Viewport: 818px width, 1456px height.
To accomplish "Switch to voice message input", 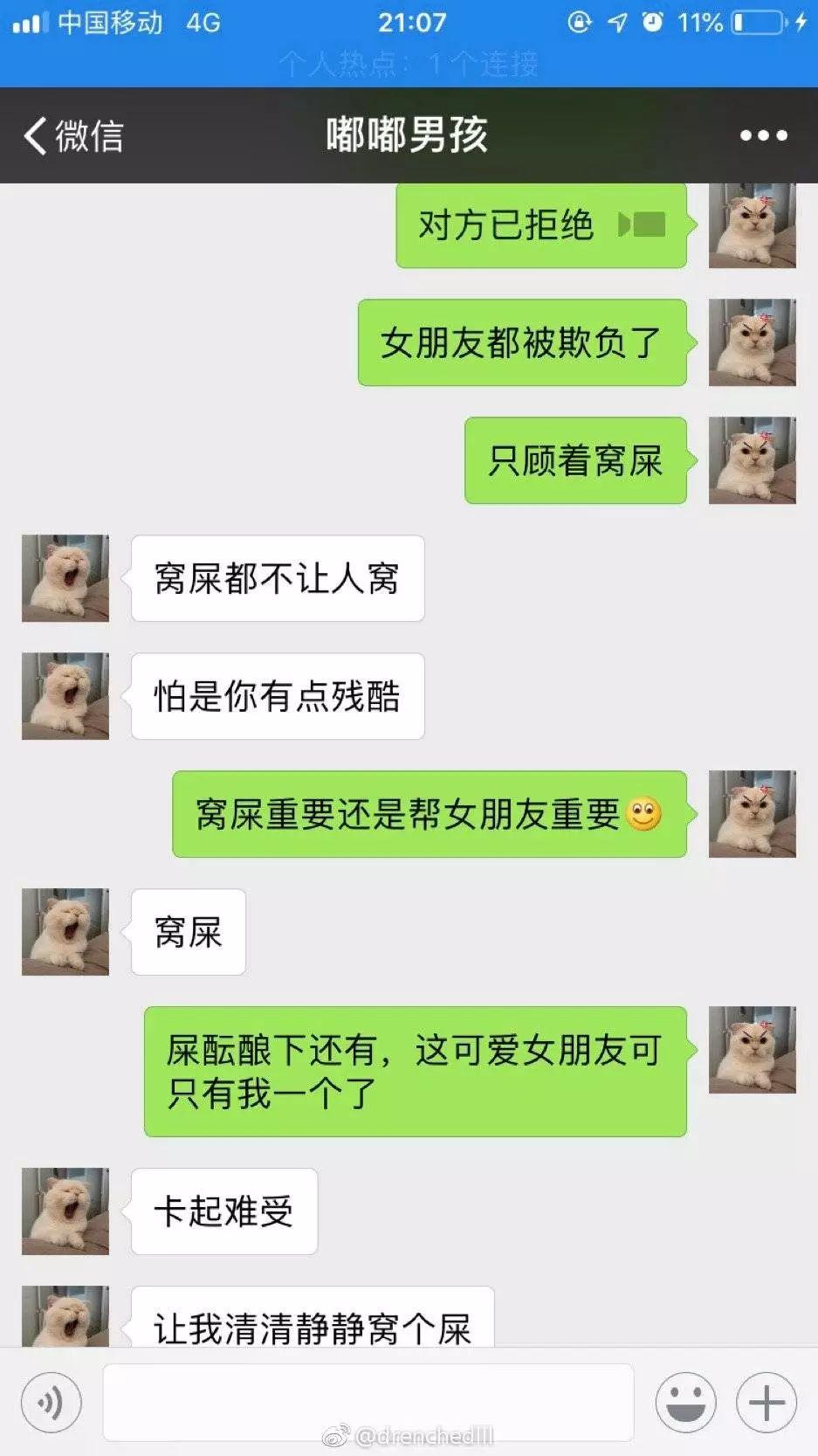I will (52, 1404).
